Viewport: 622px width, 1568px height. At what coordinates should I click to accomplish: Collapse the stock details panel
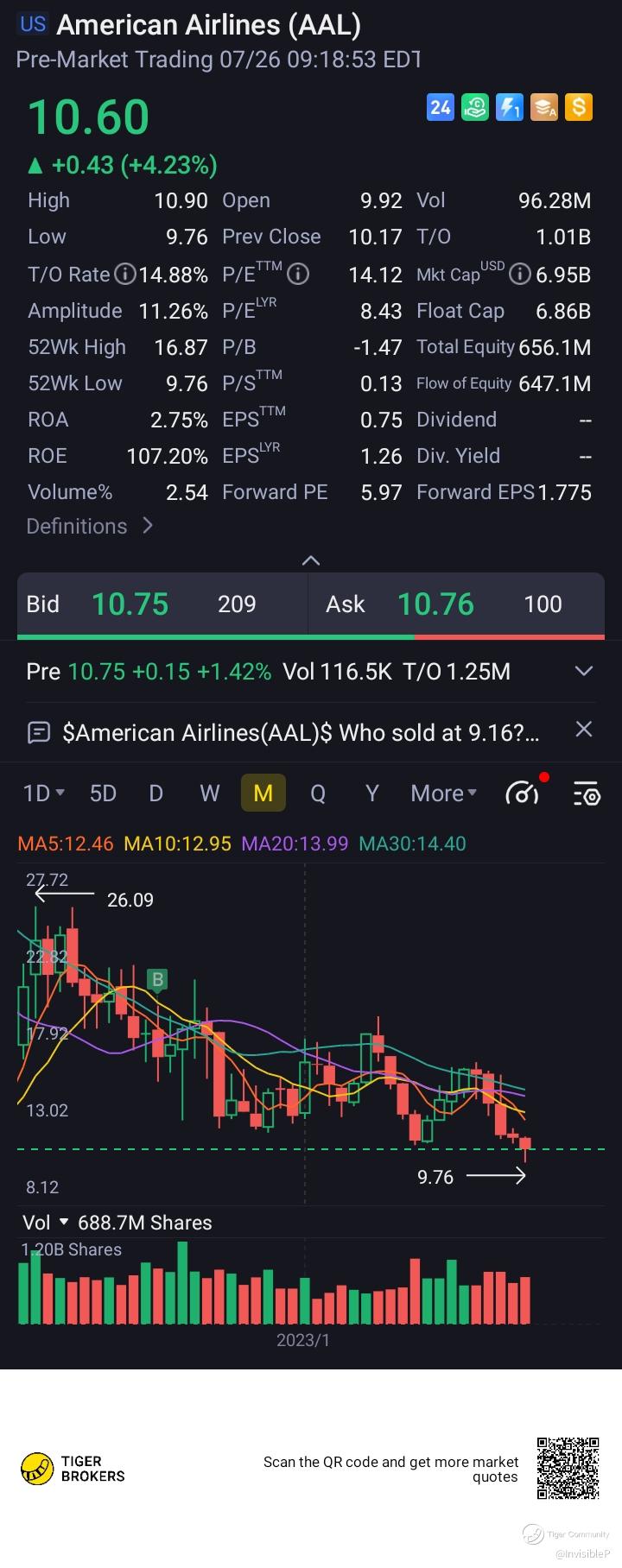click(311, 560)
